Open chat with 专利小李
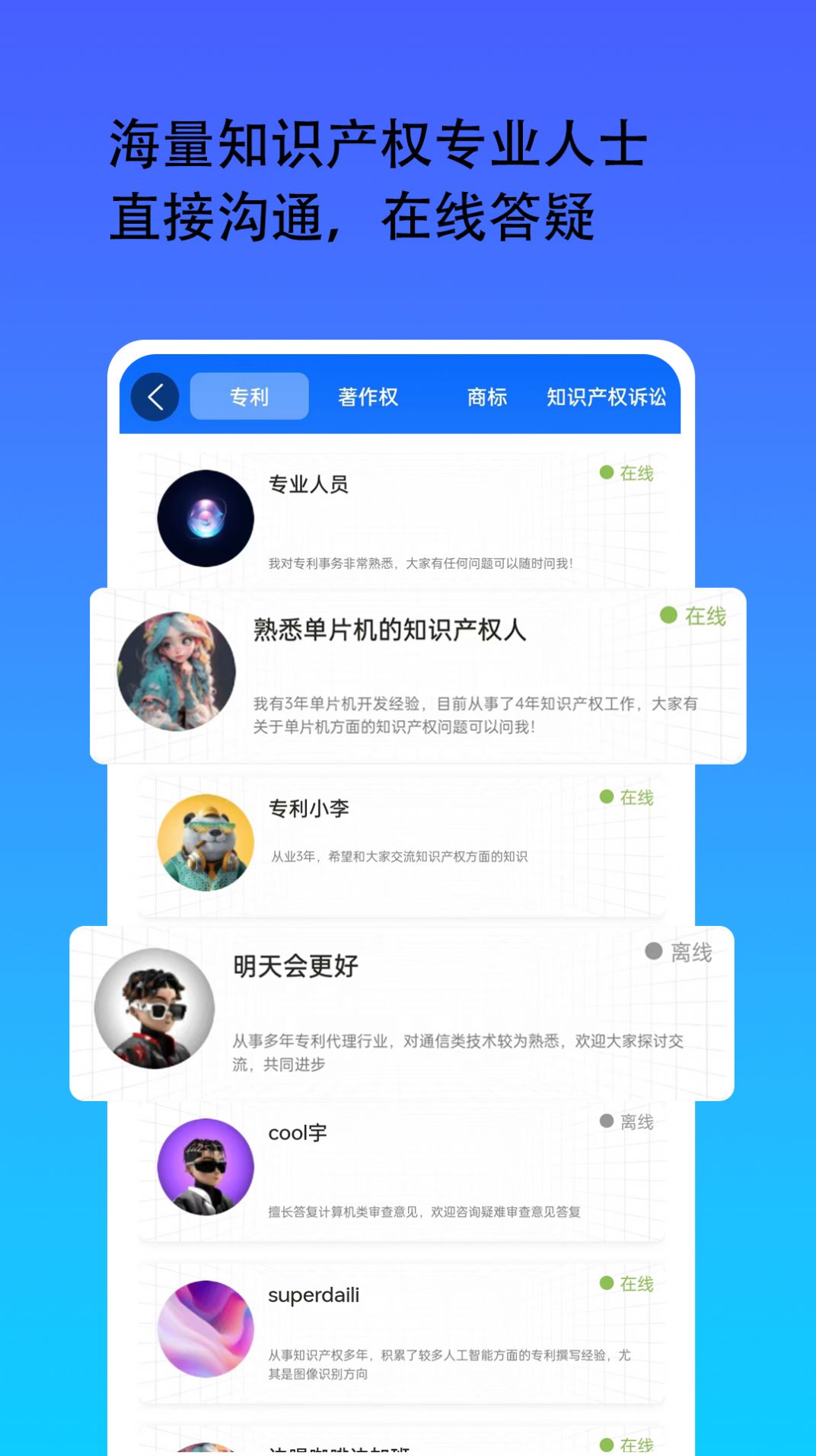Viewport: 816px width, 1456px height. (x=402, y=841)
